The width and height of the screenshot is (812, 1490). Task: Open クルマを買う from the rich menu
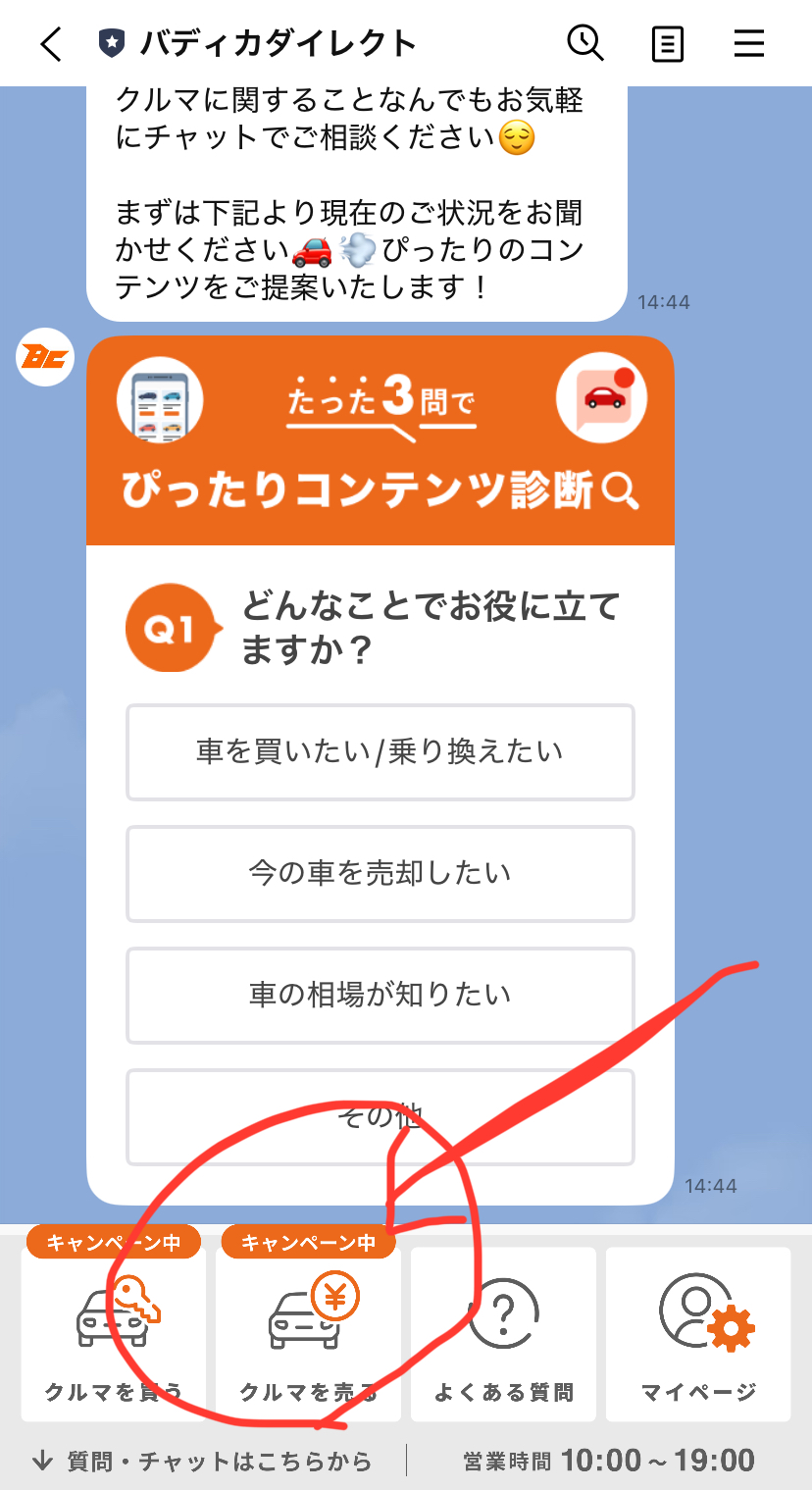point(114,1334)
